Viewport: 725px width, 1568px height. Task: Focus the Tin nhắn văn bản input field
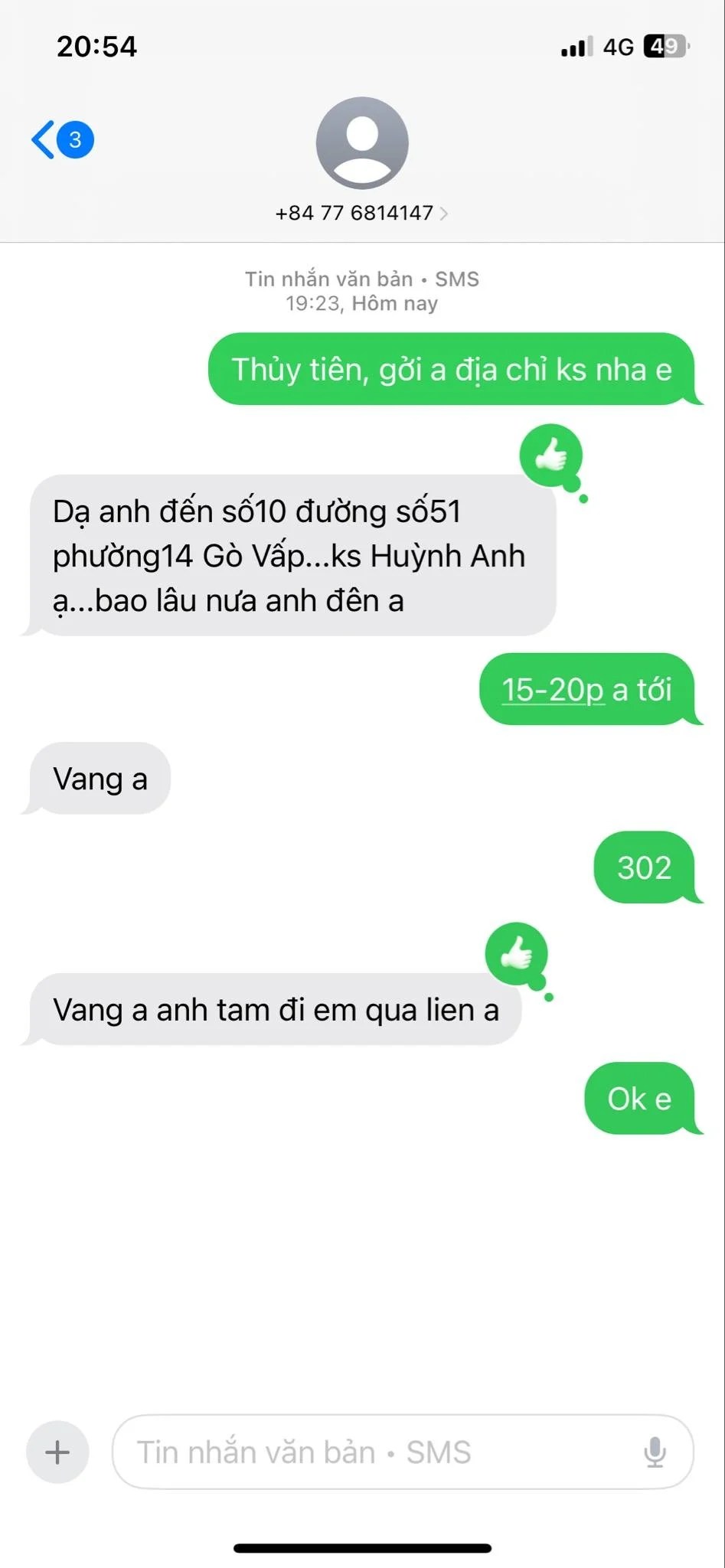pos(375,1452)
